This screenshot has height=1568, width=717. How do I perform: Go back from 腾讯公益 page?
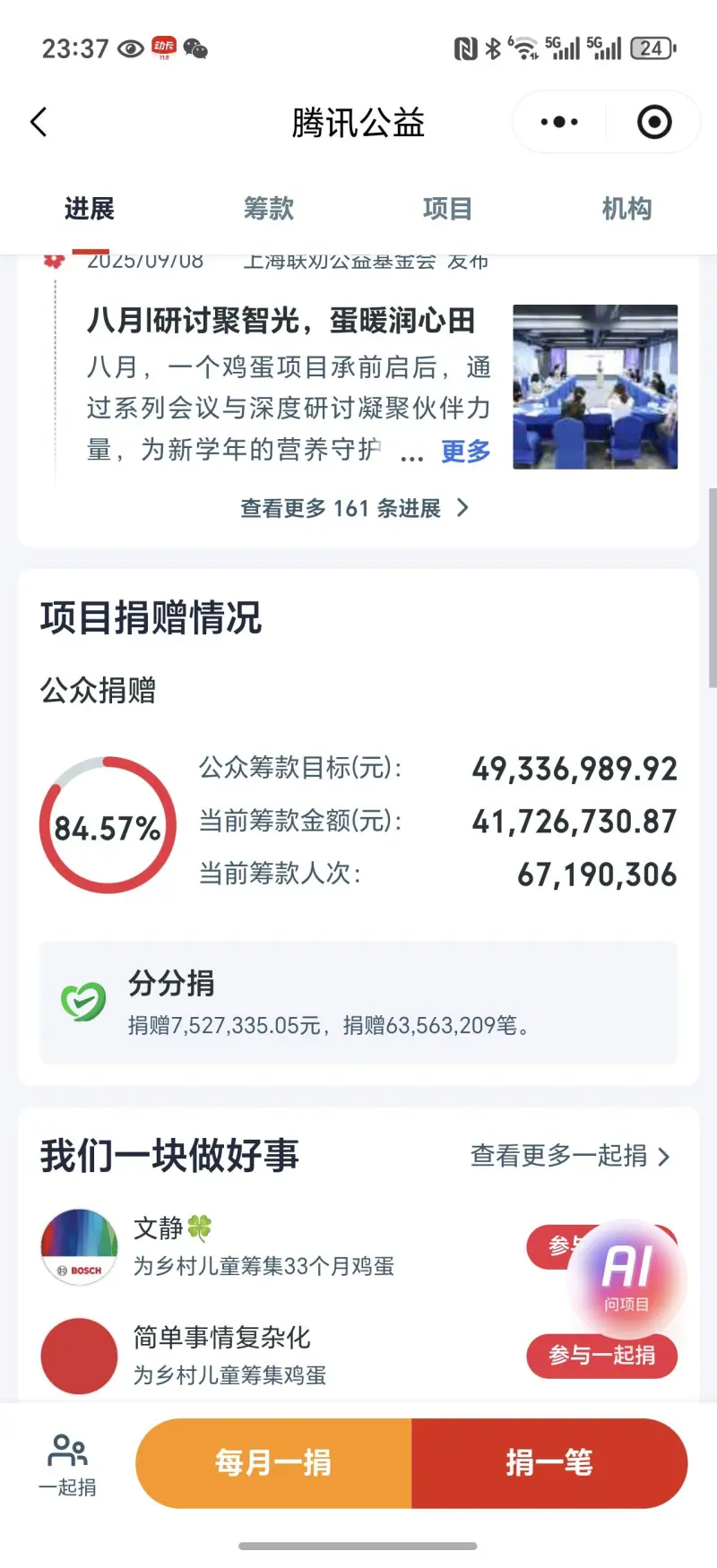(x=39, y=123)
